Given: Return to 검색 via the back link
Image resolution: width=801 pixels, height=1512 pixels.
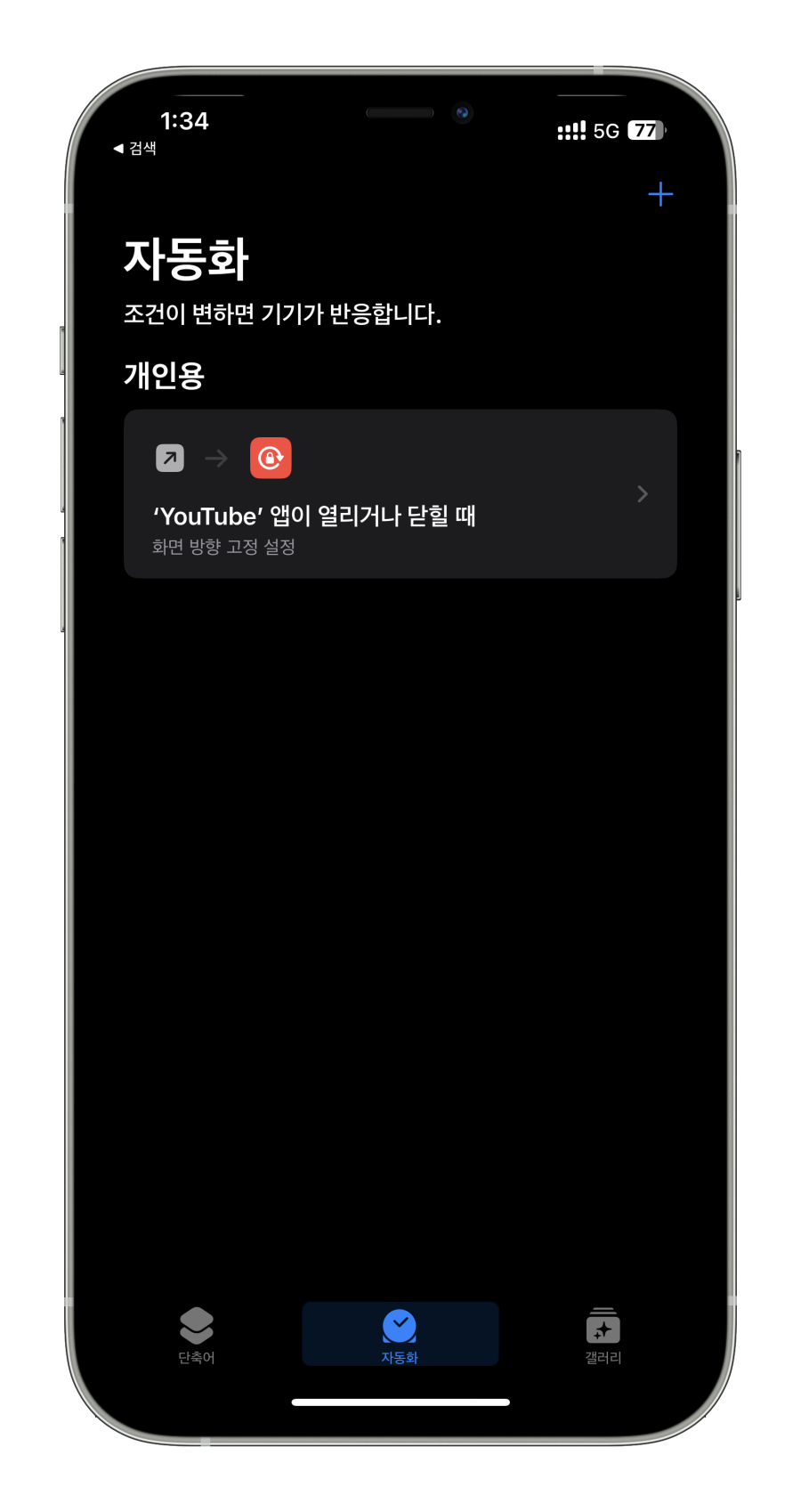Looking at the screenshot, I should click(x=135, y=149).
